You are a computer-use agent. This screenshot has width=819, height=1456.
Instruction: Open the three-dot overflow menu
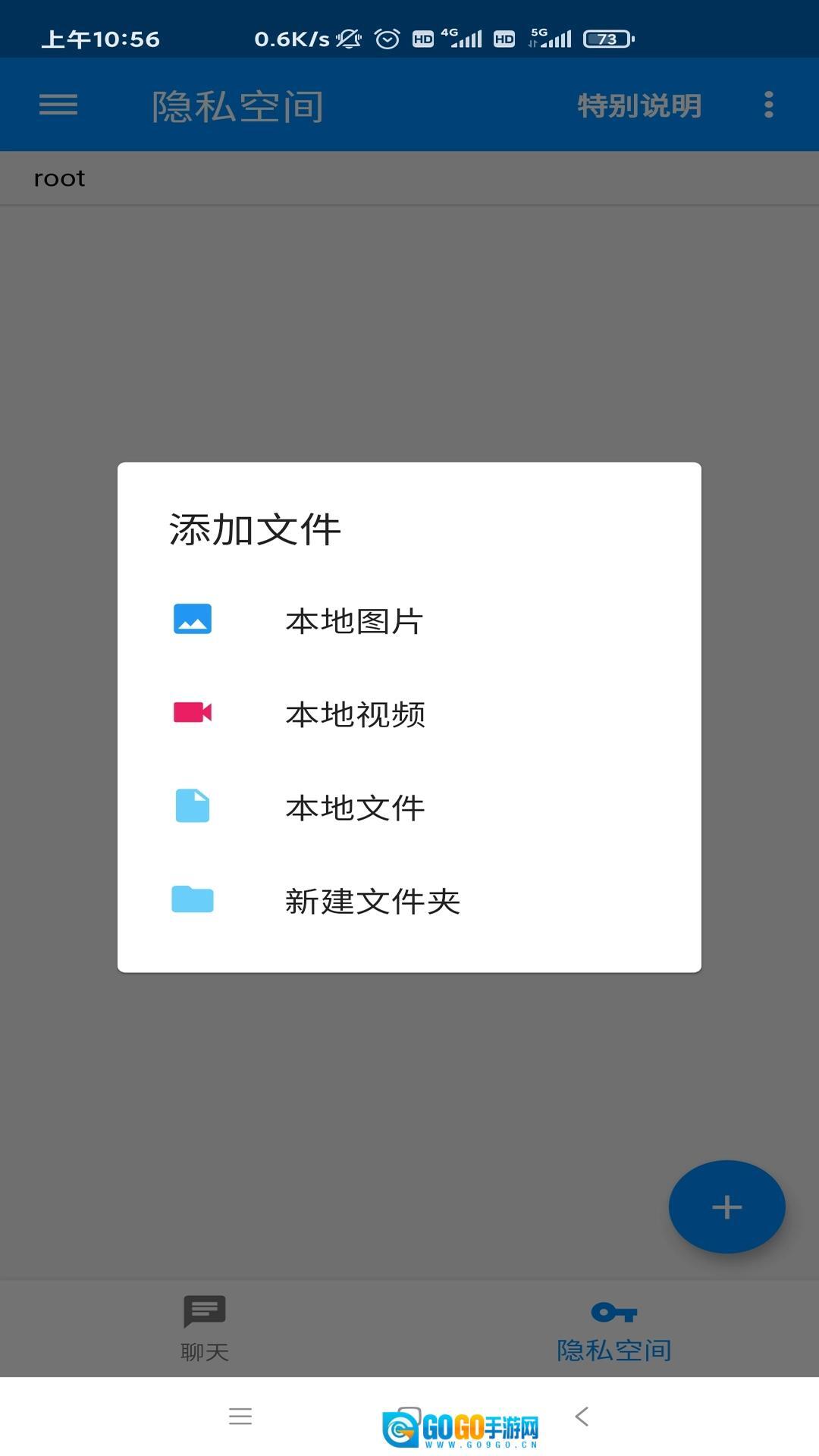tap(768, 105)
